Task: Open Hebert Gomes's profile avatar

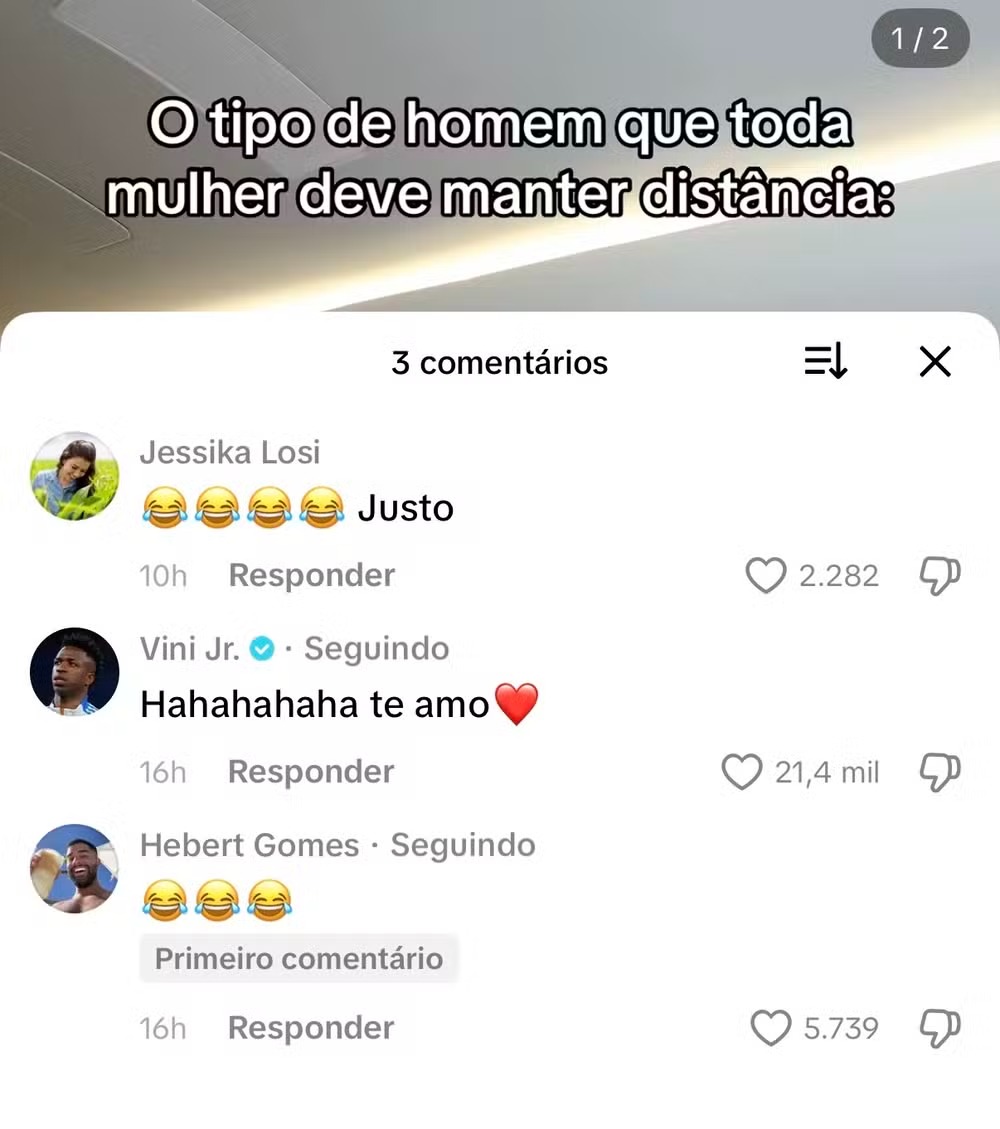Action: pos(74,868)
